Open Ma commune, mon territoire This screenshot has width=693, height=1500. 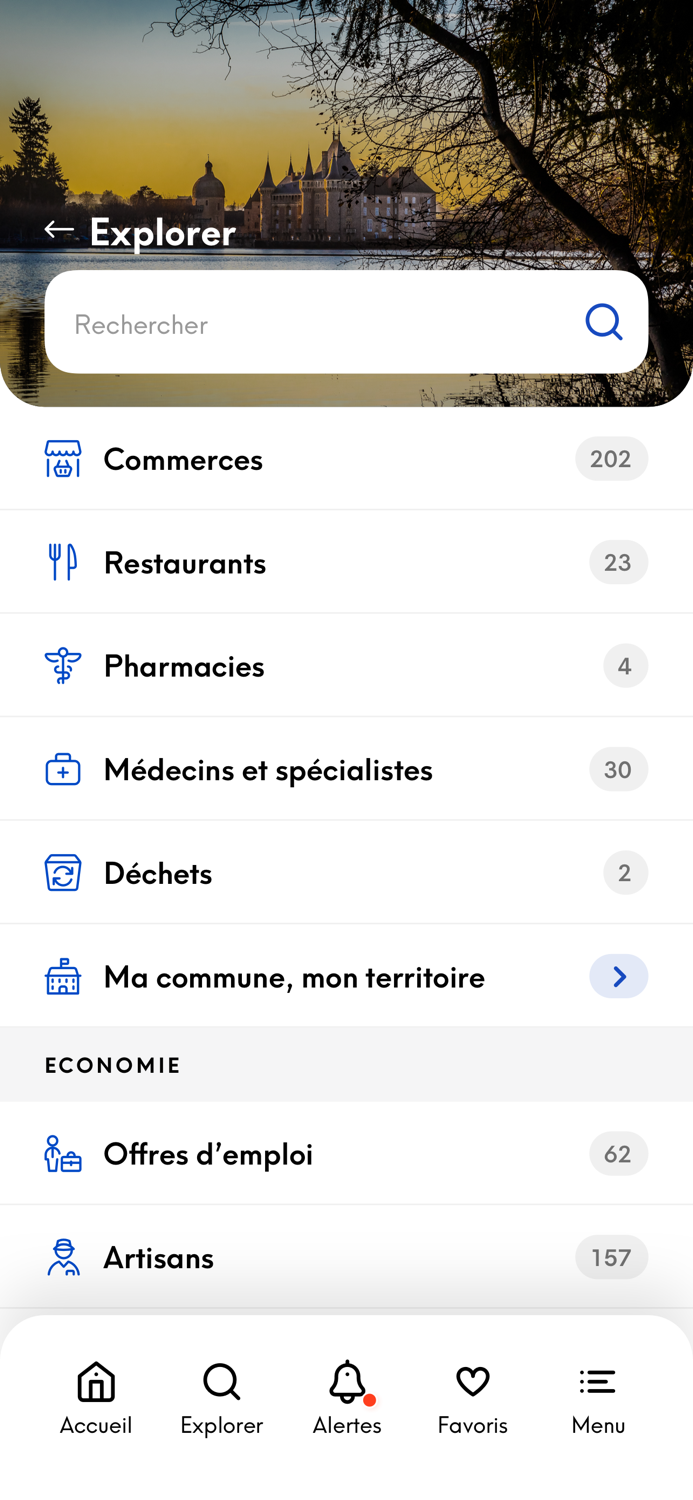click(x=346, y=976)
